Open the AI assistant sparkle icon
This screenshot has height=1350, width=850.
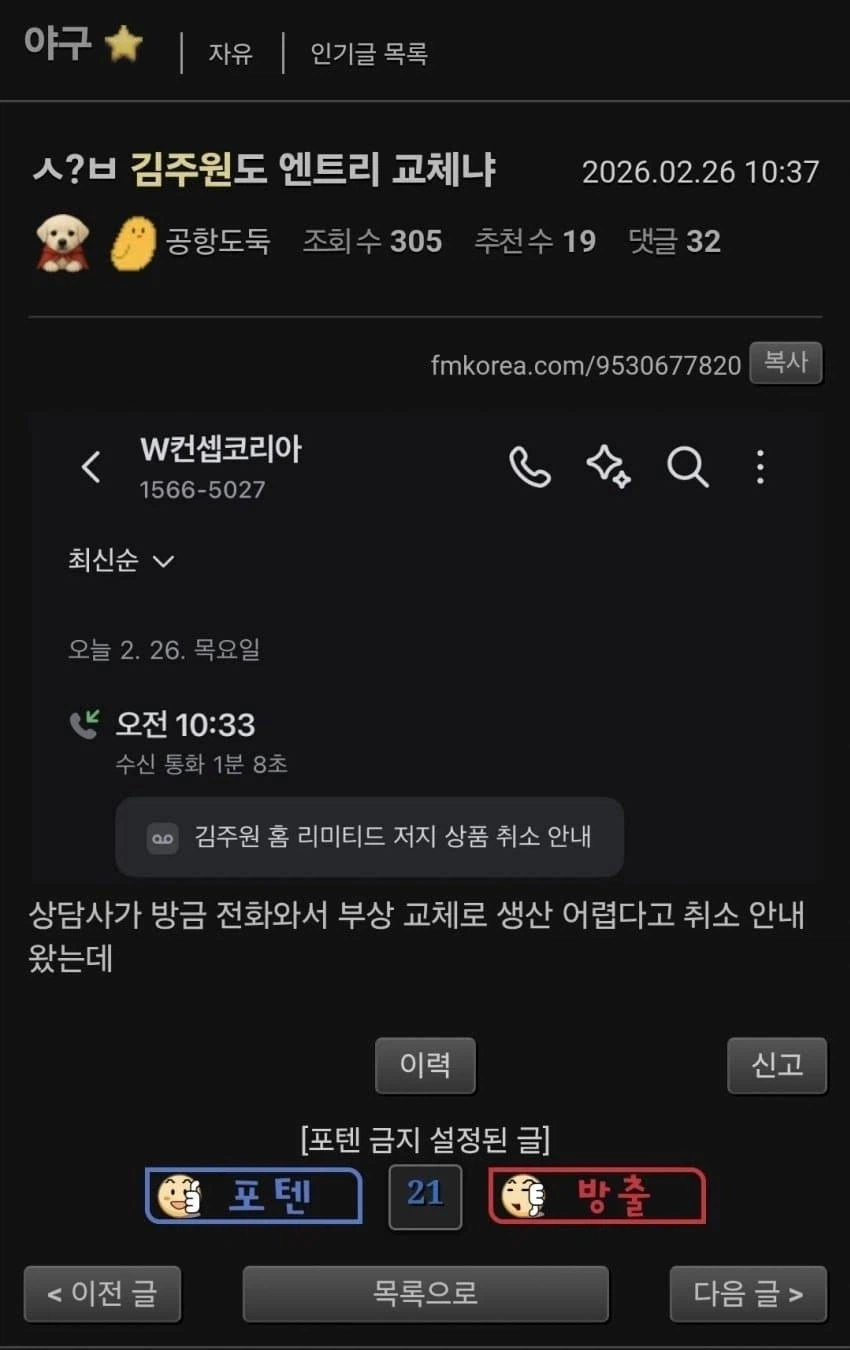tap(608, 468)
